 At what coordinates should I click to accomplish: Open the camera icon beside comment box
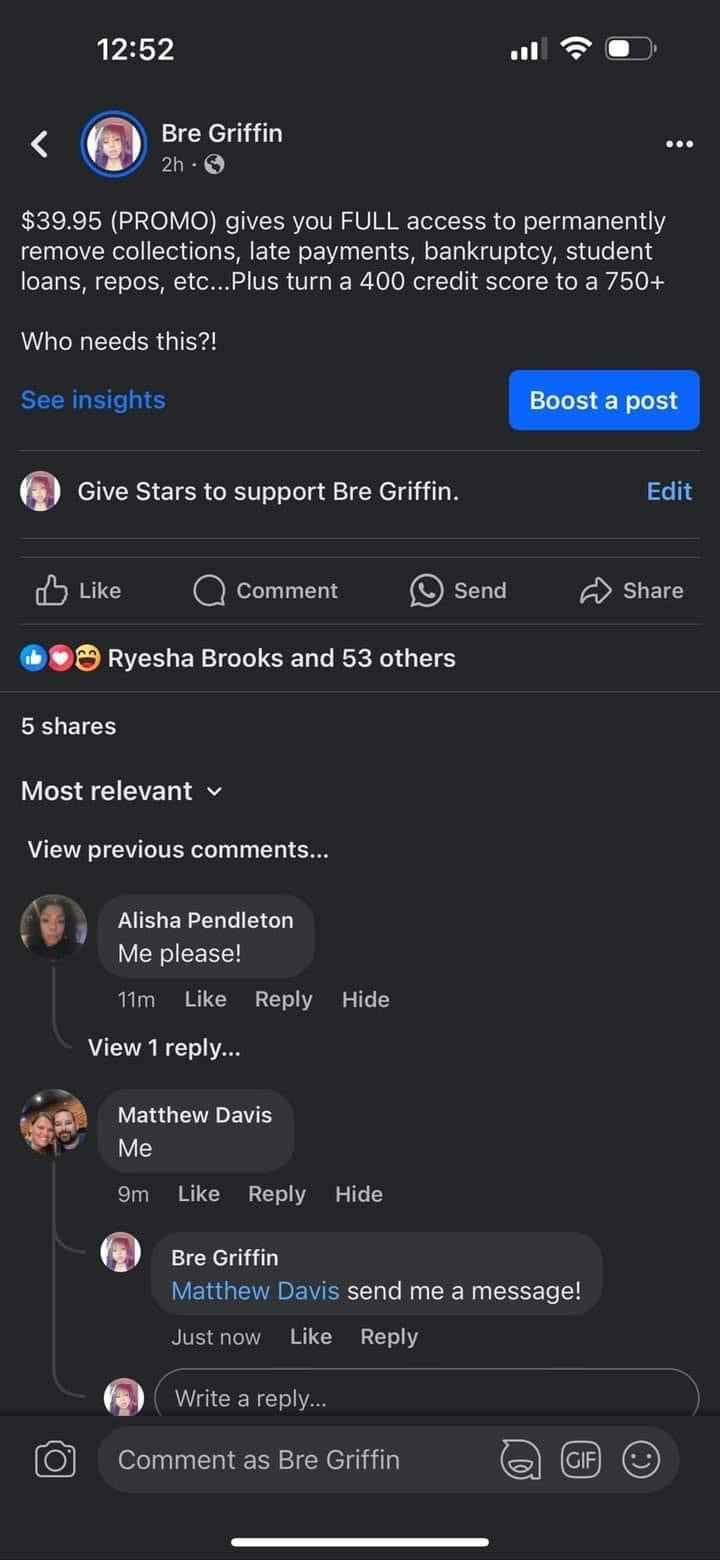55,1460
